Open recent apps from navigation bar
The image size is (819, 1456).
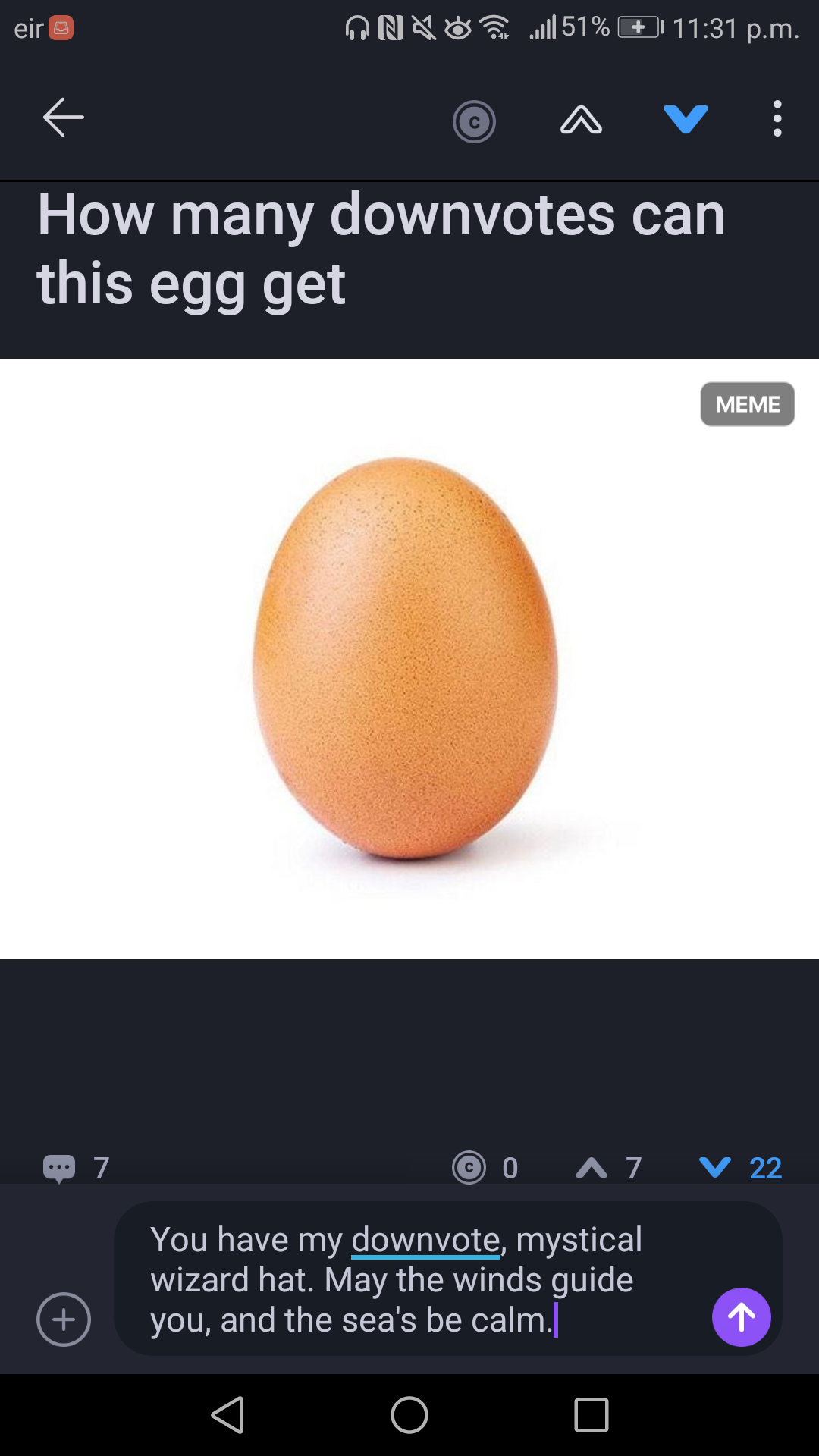[x=591, y=1415]
